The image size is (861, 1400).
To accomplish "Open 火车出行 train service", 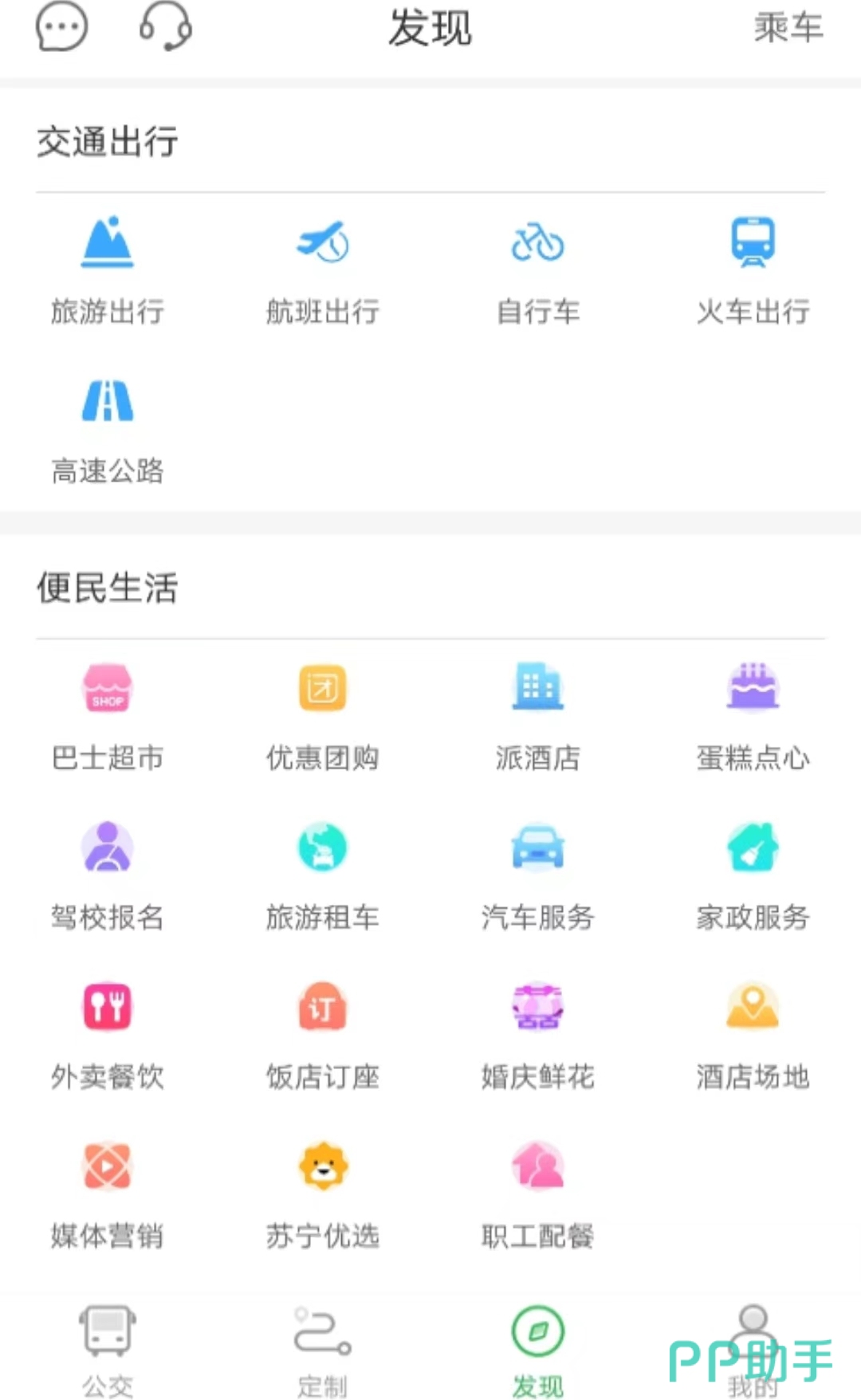I will [x=753, y=271].
